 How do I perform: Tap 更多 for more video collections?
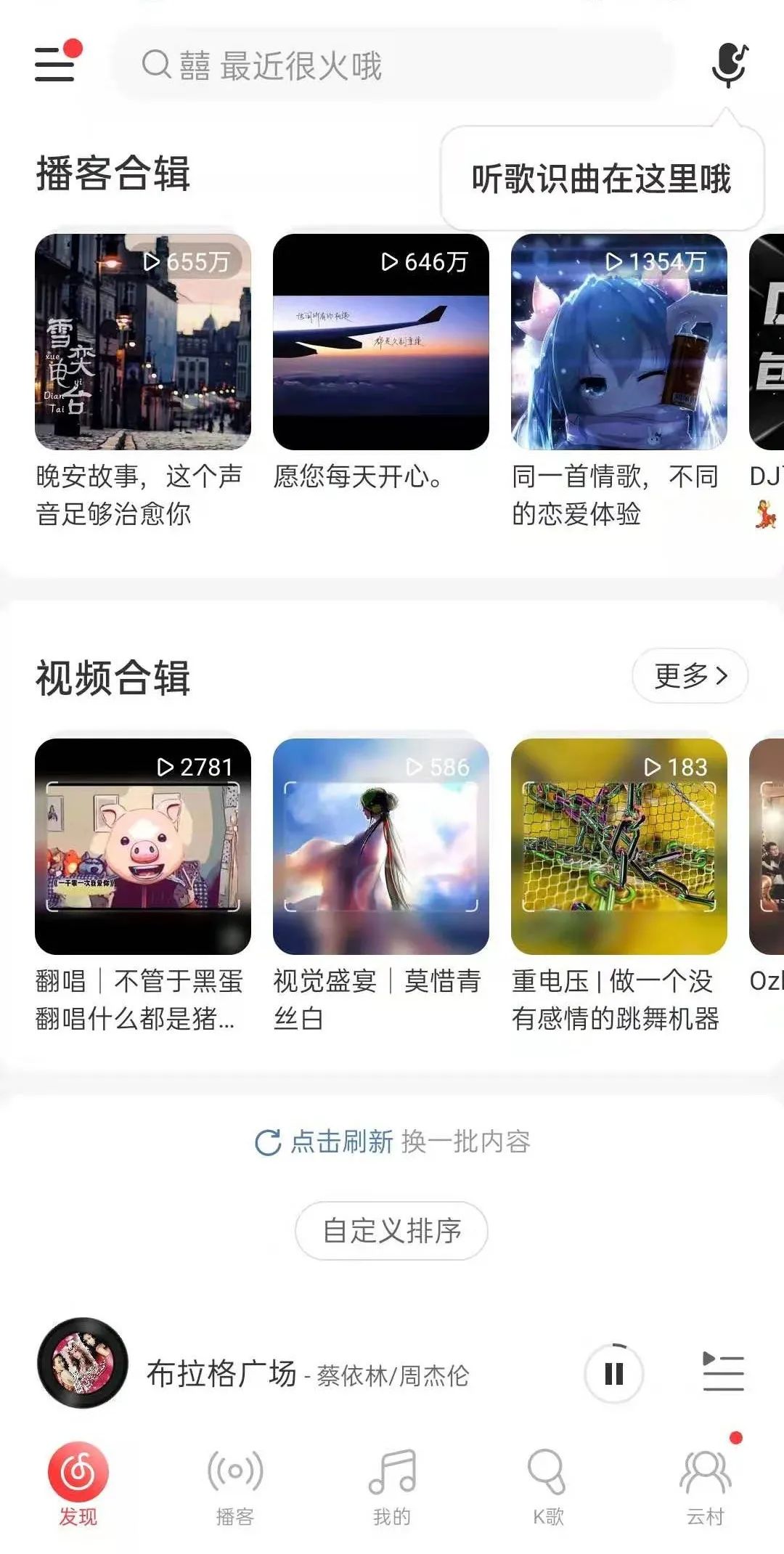coord(690,675)
